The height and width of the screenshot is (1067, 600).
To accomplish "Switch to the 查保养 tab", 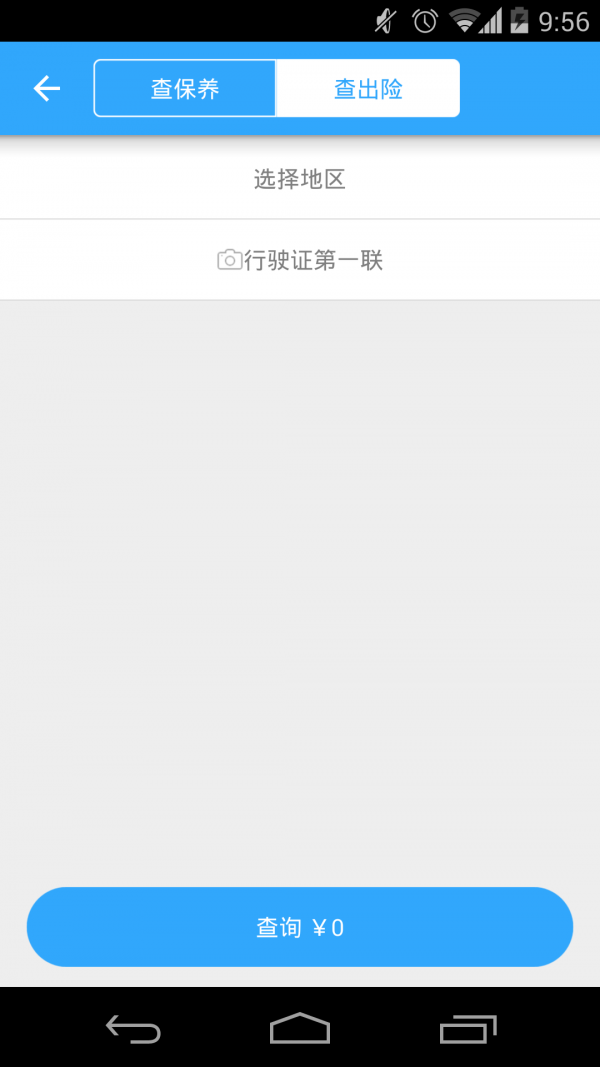I will pyautogui.click(x=185, y=88).
